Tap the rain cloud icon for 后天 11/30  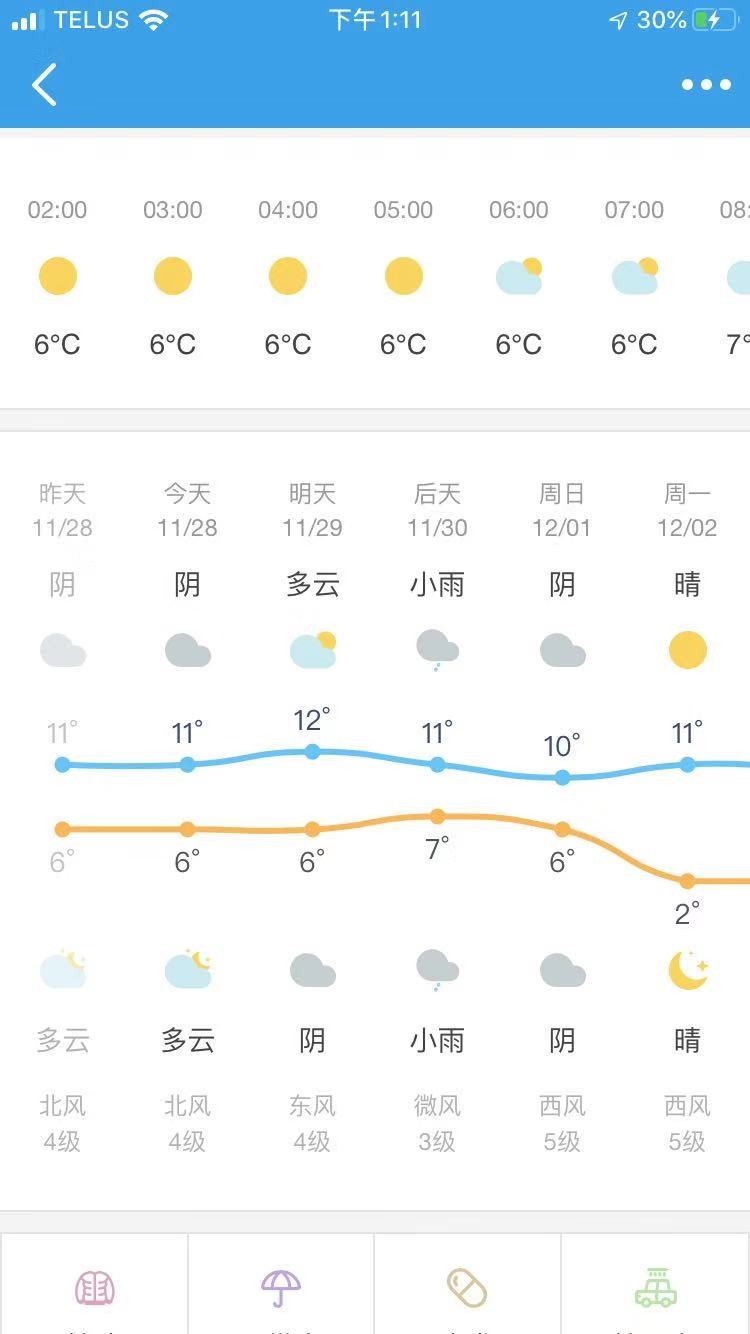(x=437, y=649)
